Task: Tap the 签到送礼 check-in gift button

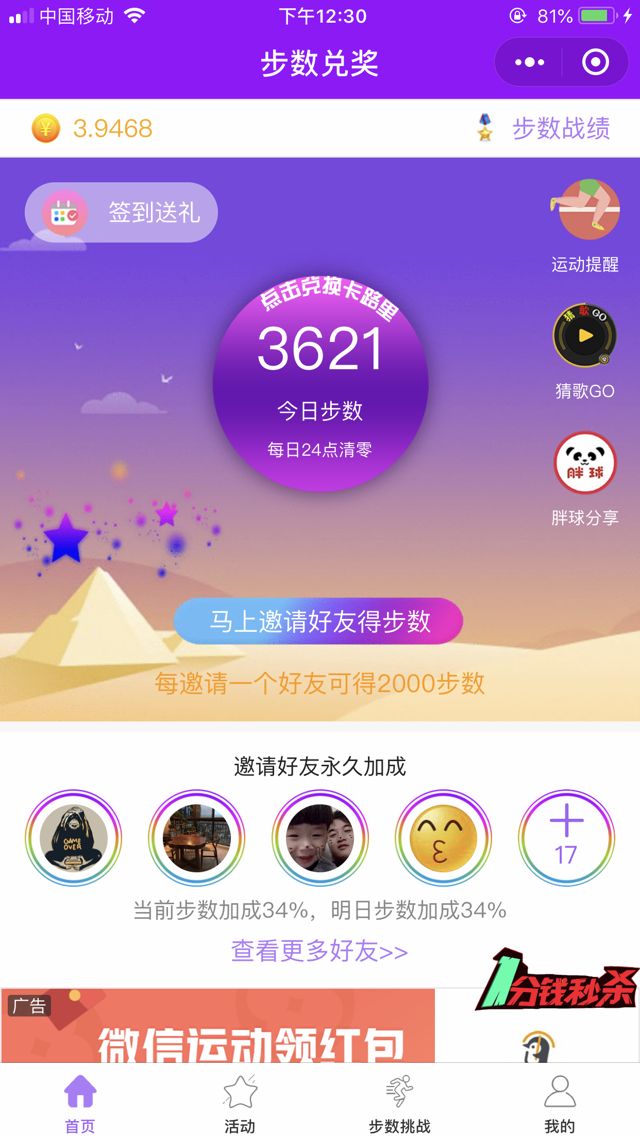Action: 121,212
